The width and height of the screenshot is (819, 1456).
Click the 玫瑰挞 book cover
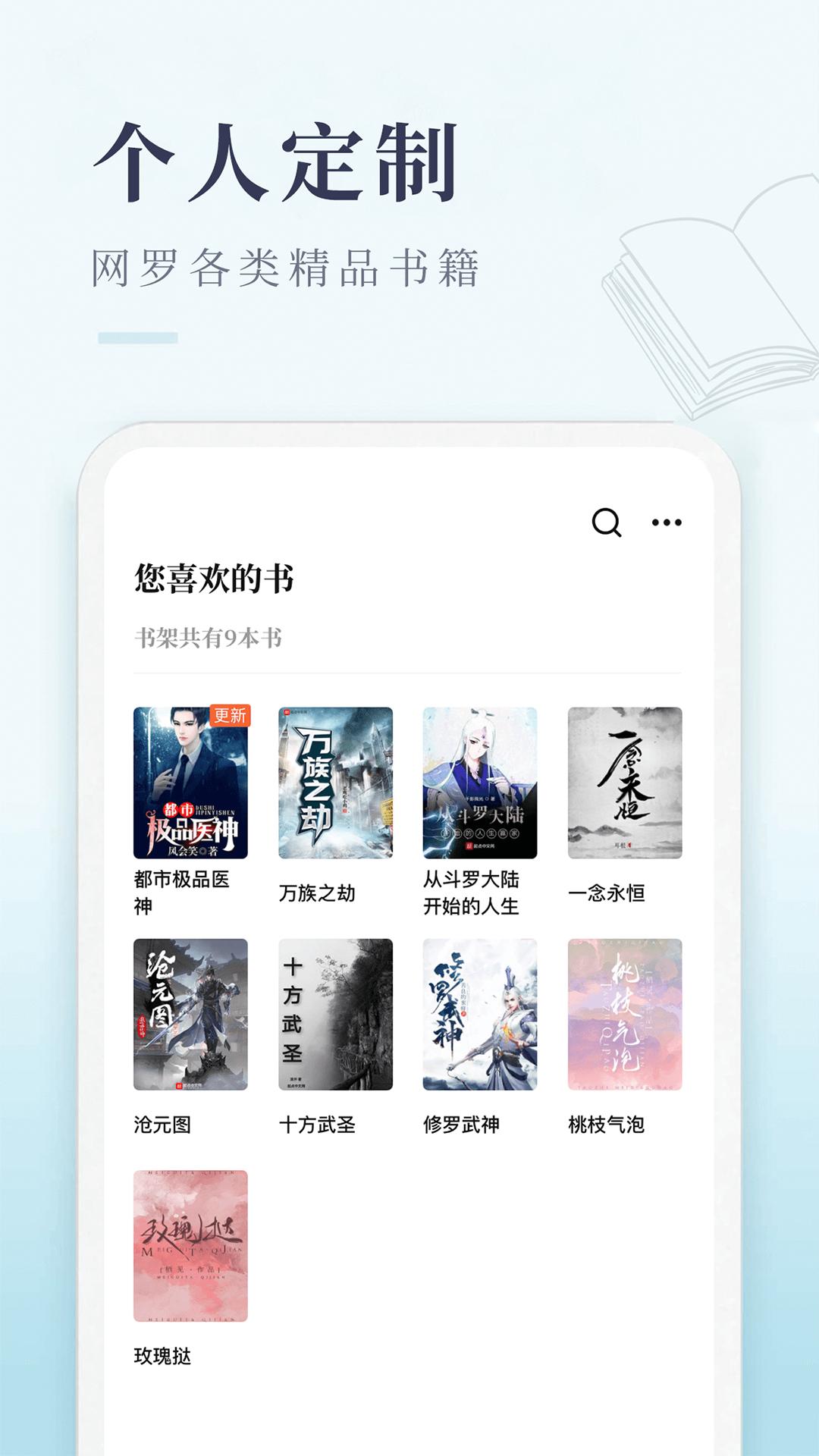coord(190,1244)
